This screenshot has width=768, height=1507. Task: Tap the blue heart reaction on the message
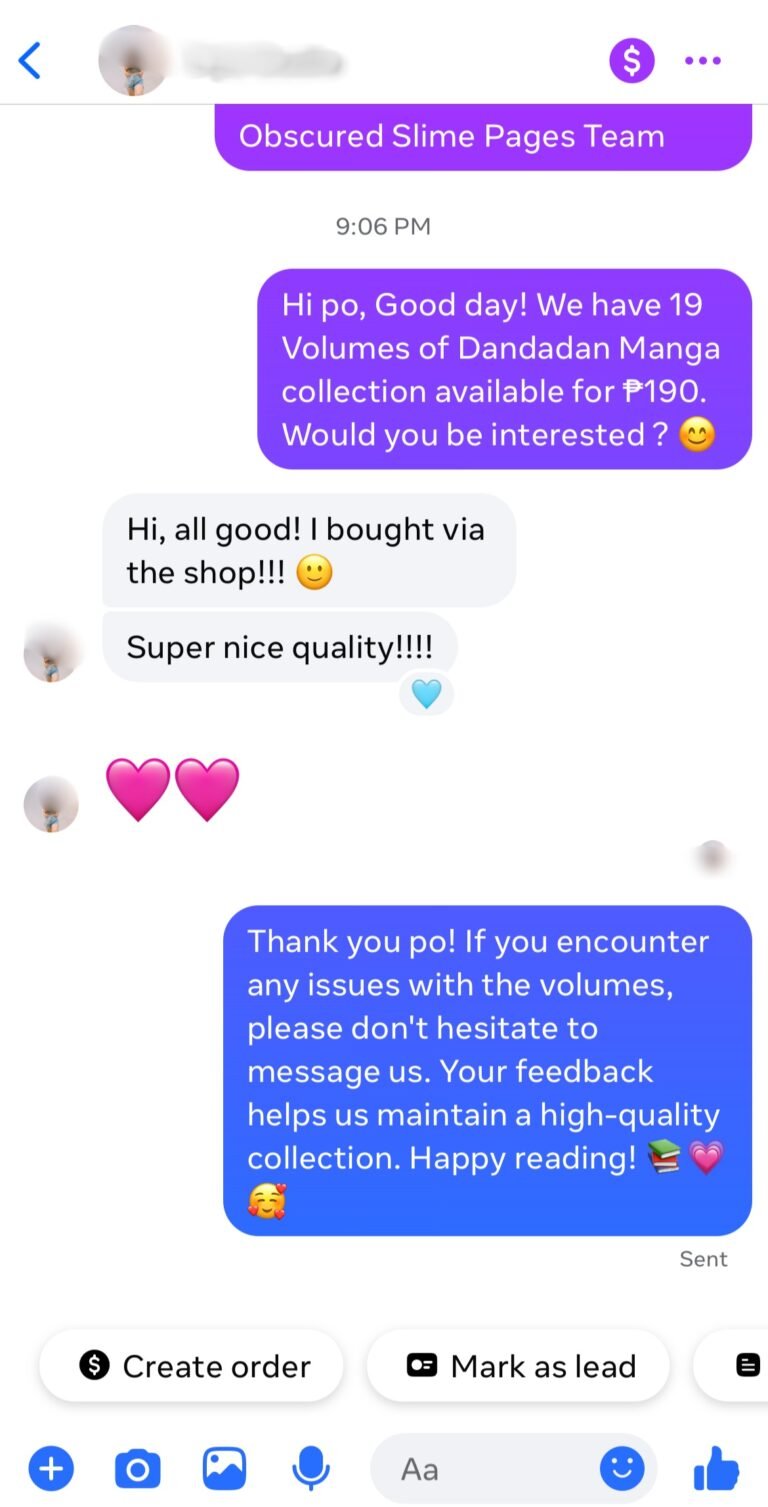pos(426,694)
